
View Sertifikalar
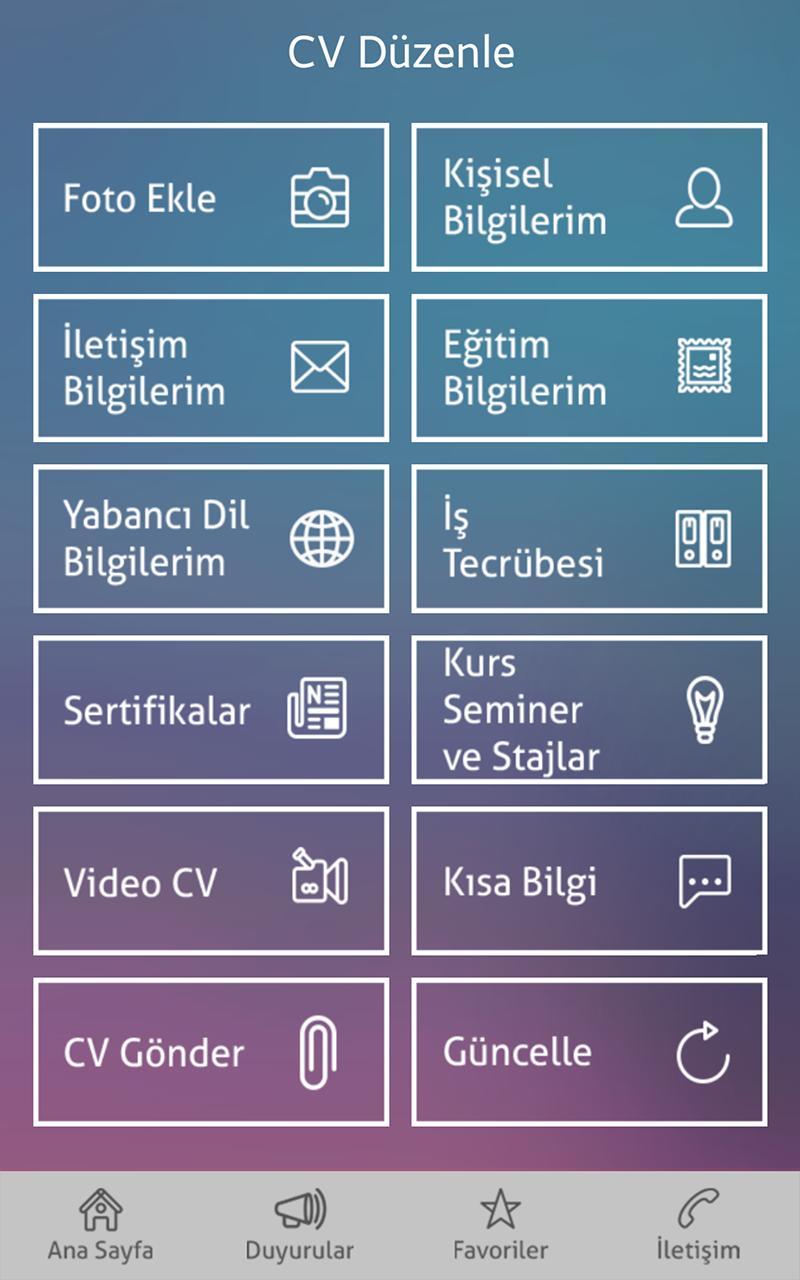211,710
